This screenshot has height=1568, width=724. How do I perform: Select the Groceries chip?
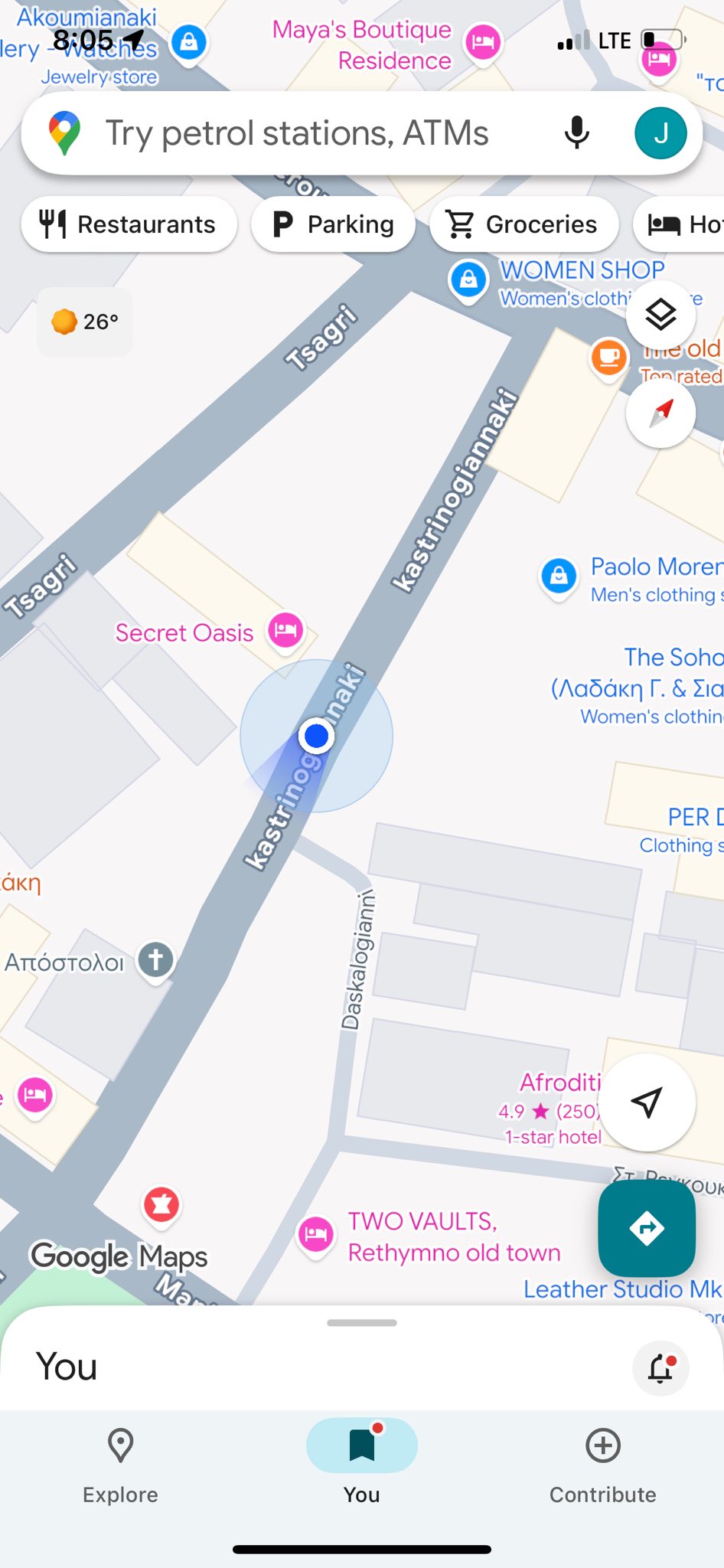coord(523,224)
